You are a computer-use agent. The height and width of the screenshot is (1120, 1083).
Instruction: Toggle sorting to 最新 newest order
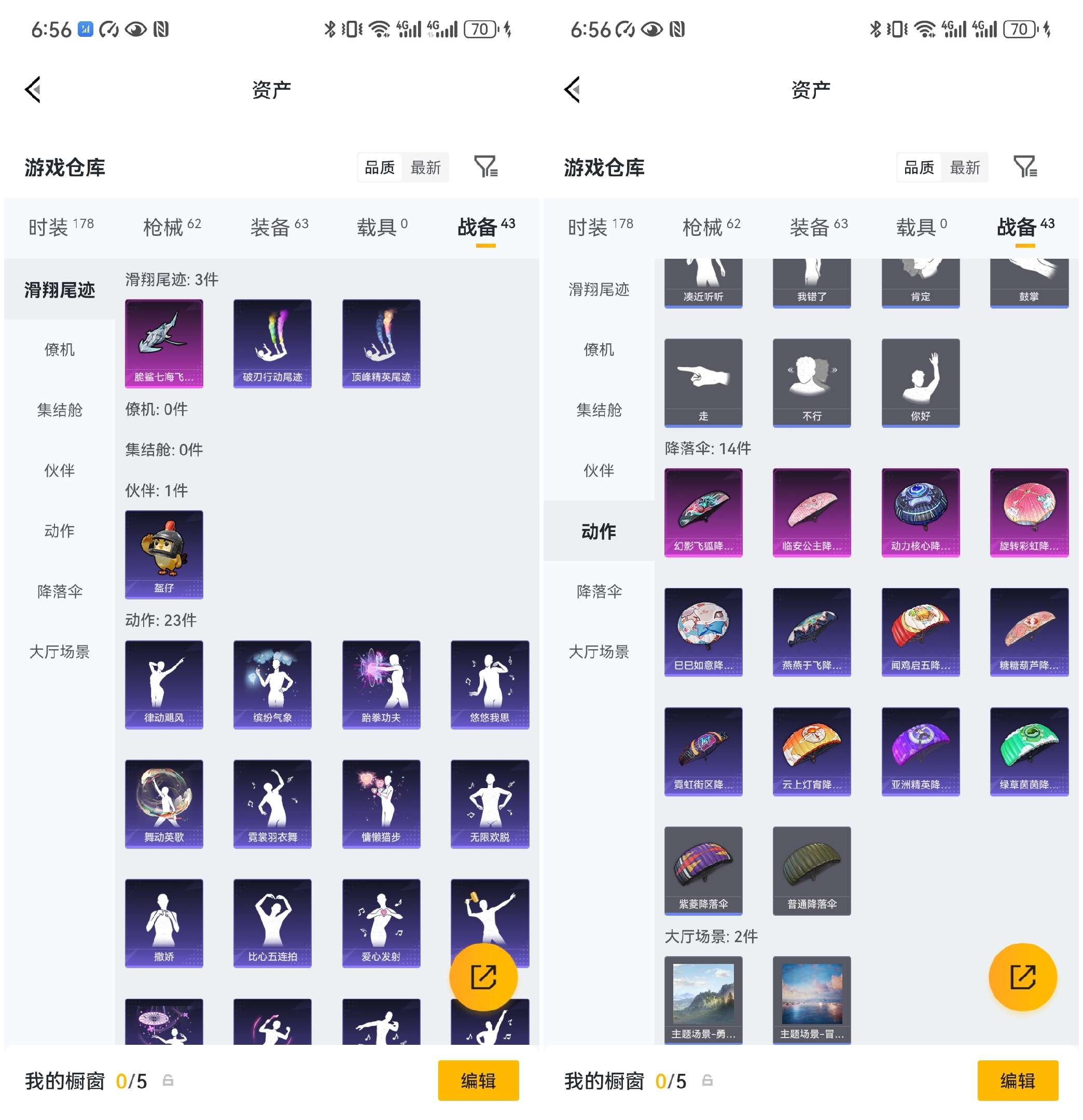tap(426, 167)
